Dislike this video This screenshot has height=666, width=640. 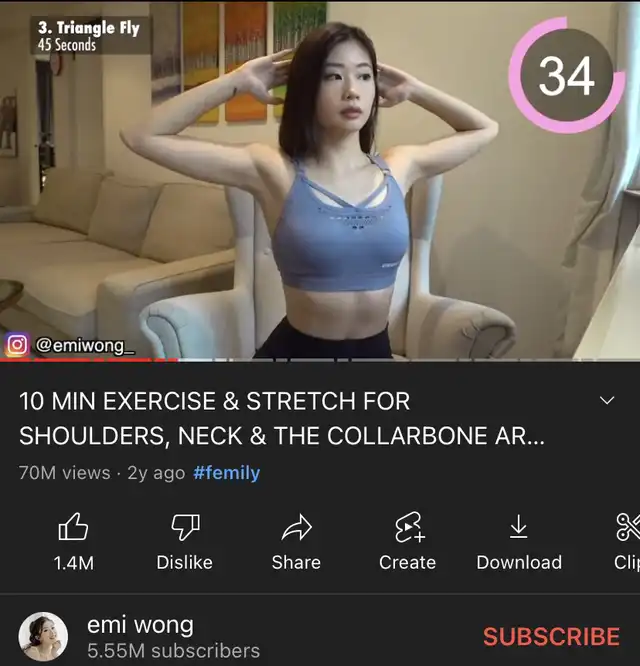(184, 540)
